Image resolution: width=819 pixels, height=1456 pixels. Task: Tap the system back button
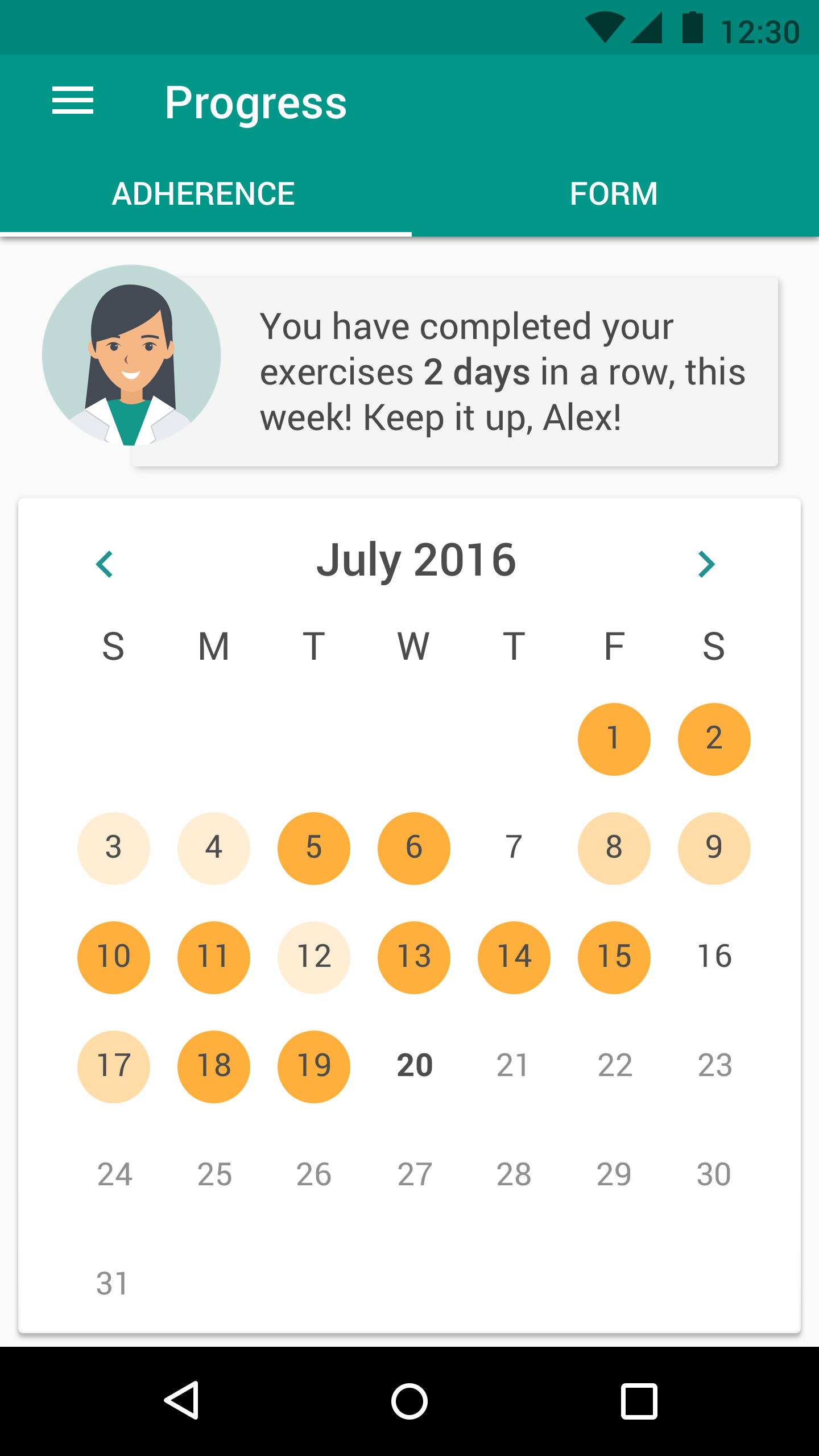coord(182,1400)
